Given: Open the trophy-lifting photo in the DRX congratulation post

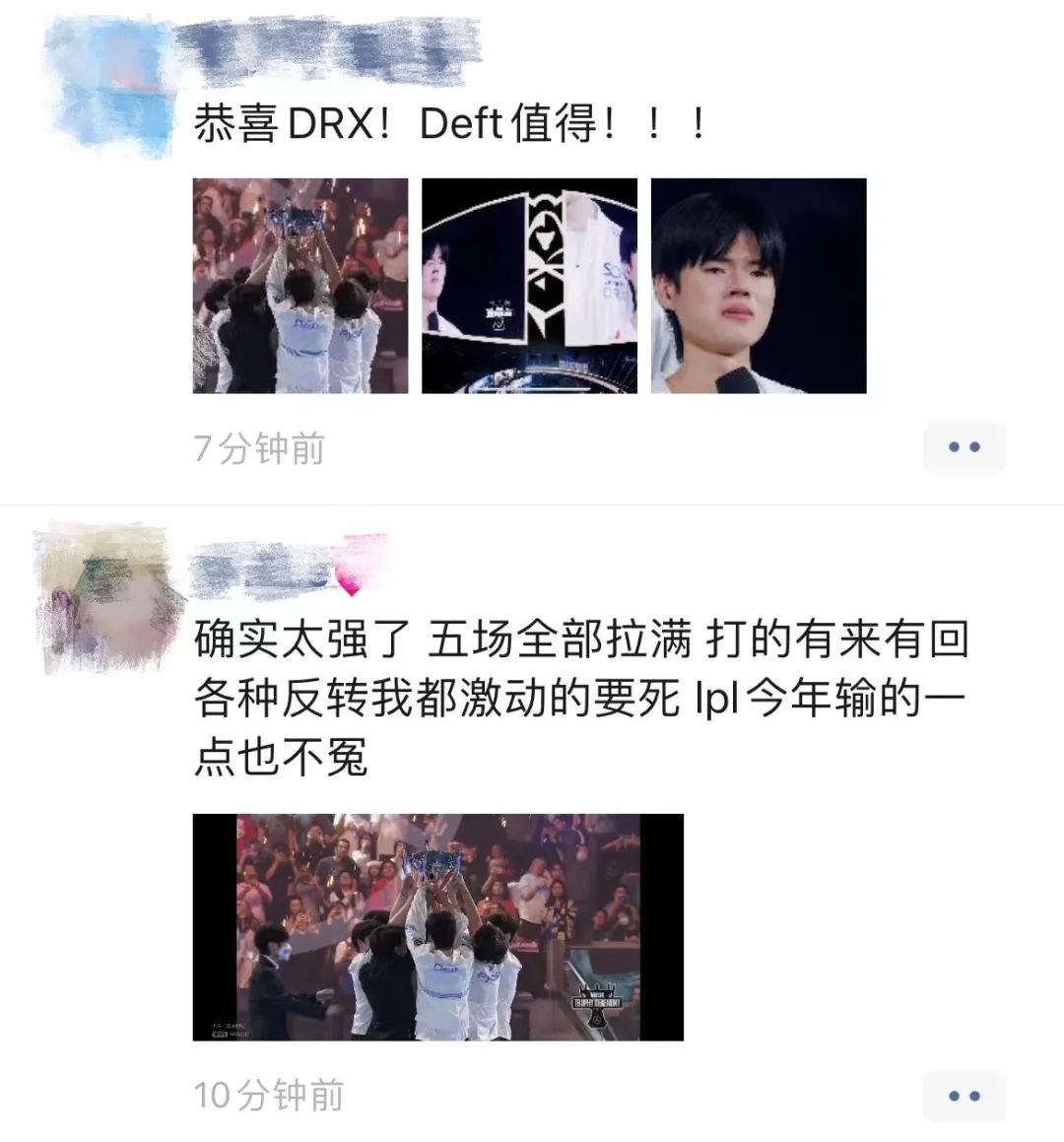Looking at the screenshot, I should pos(299,286).
